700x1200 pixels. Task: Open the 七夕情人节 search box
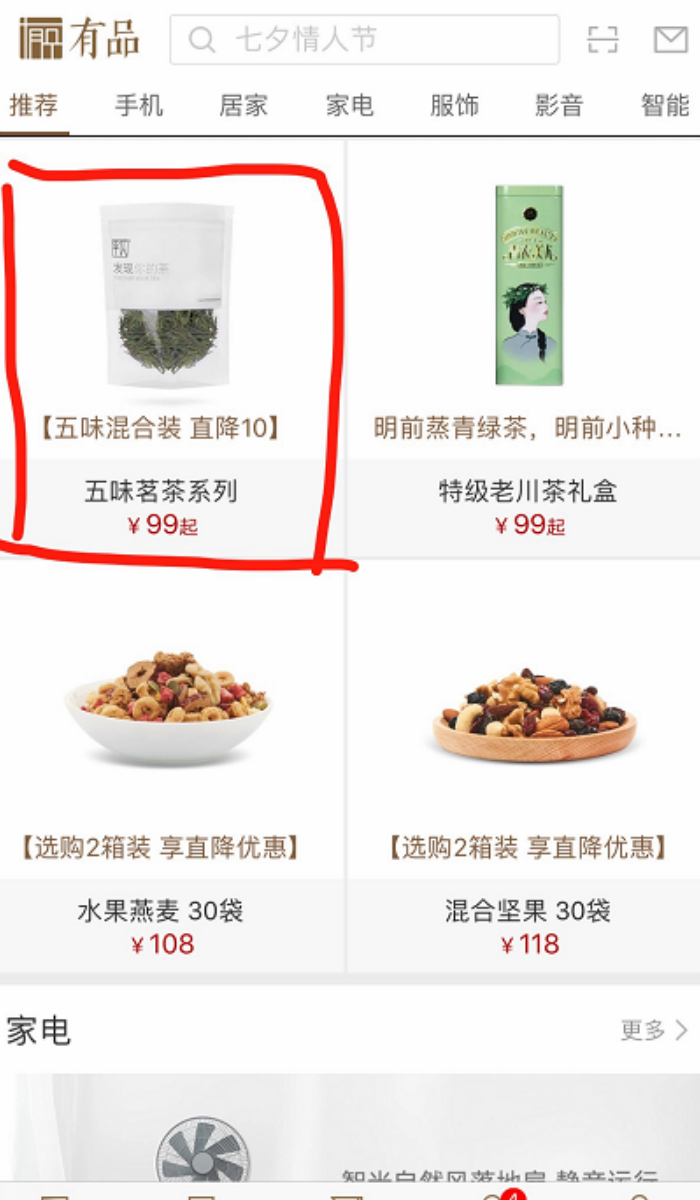tap(365, 40)
